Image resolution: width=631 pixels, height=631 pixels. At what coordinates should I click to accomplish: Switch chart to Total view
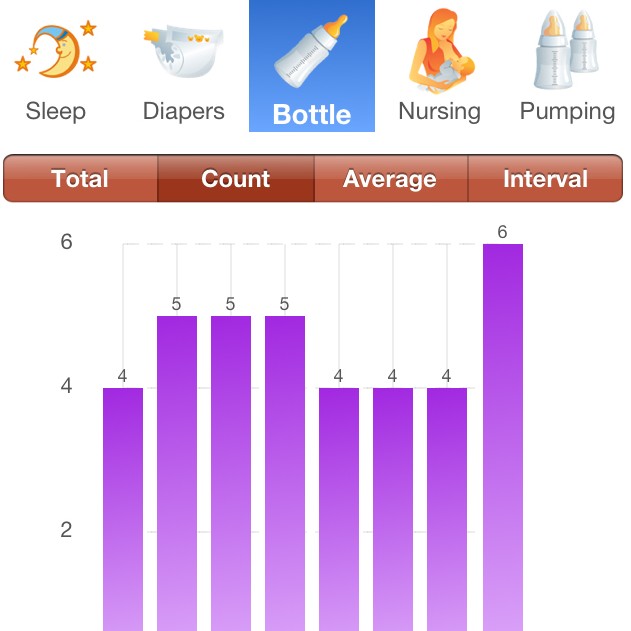point(80,179)
